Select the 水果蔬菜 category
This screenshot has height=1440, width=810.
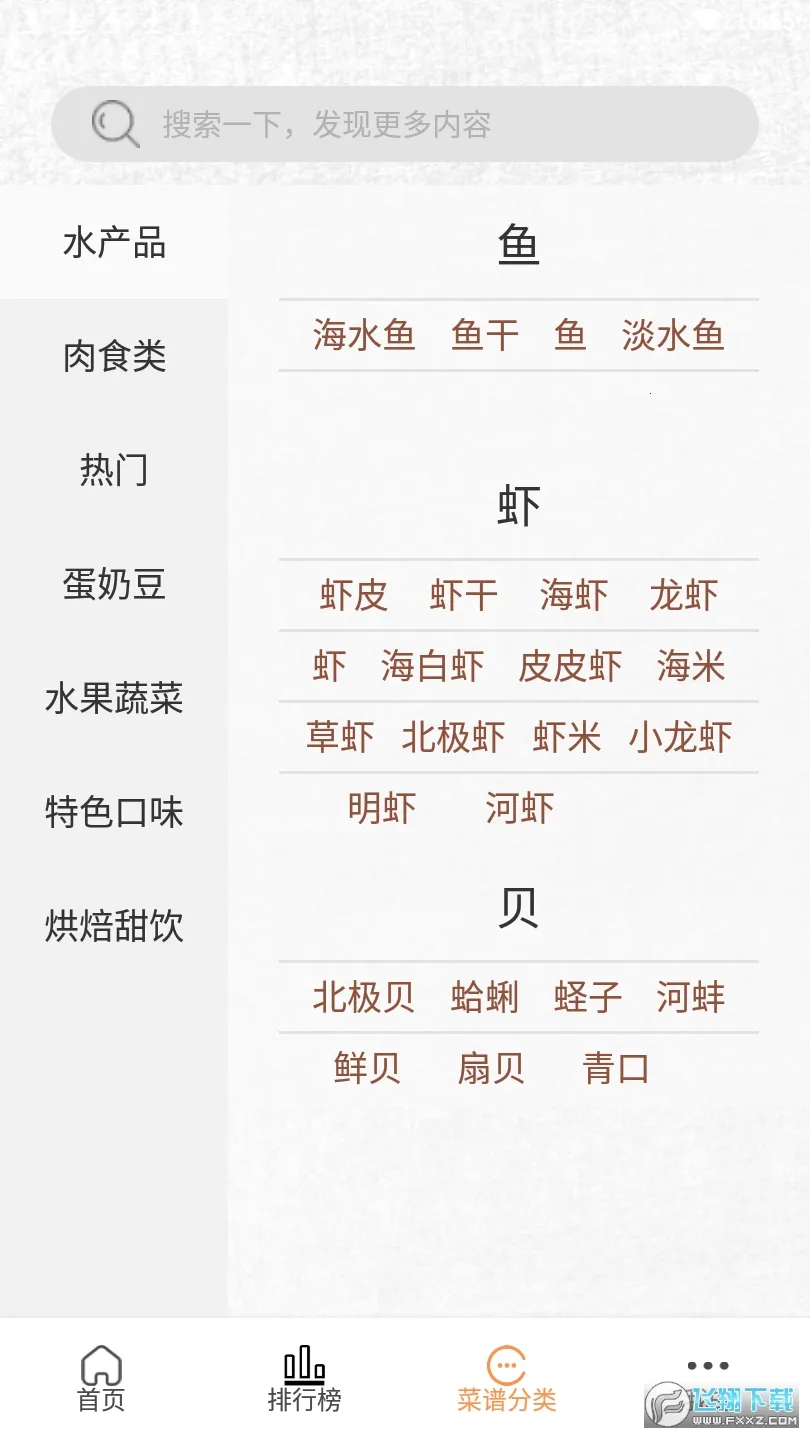tap(114, 698)
